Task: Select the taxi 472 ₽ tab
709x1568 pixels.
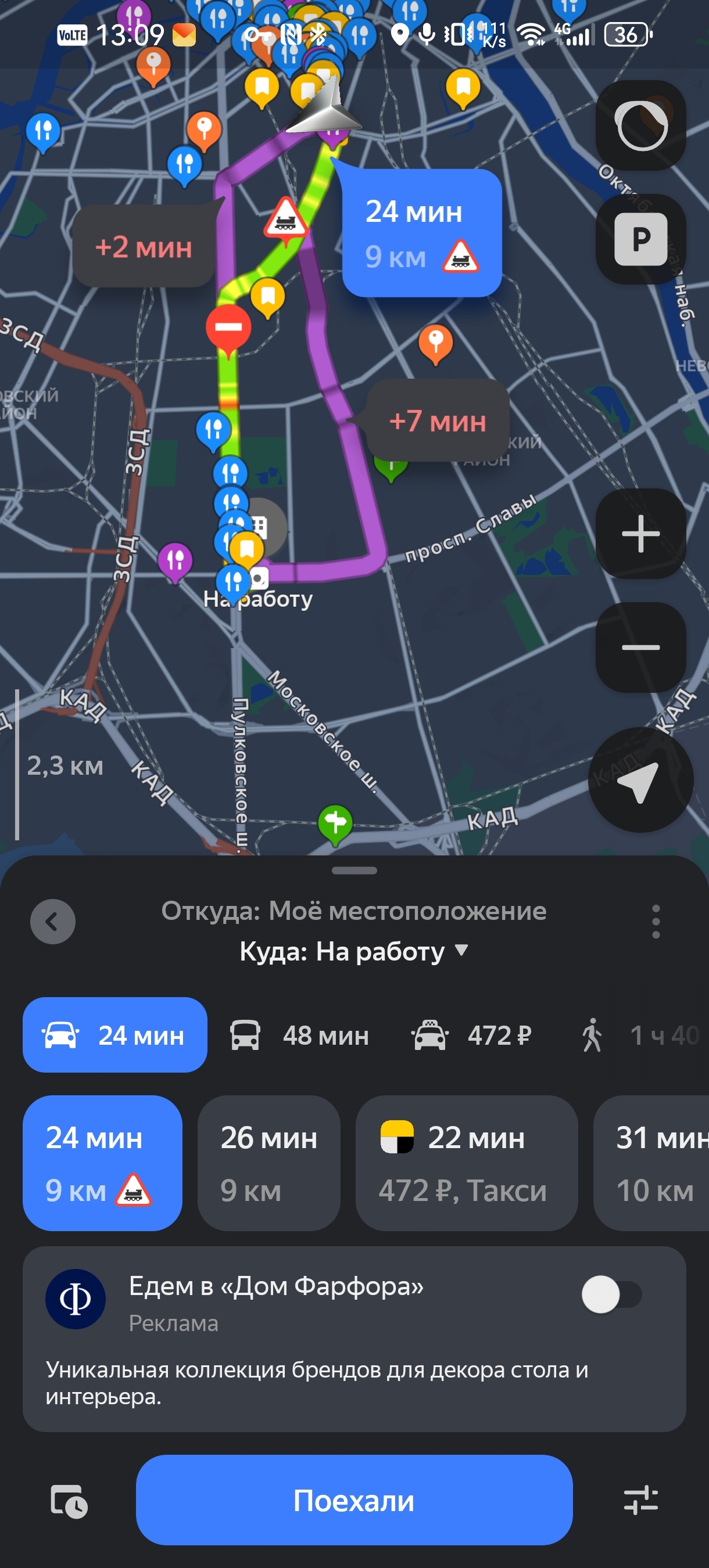Action: 471,1035
